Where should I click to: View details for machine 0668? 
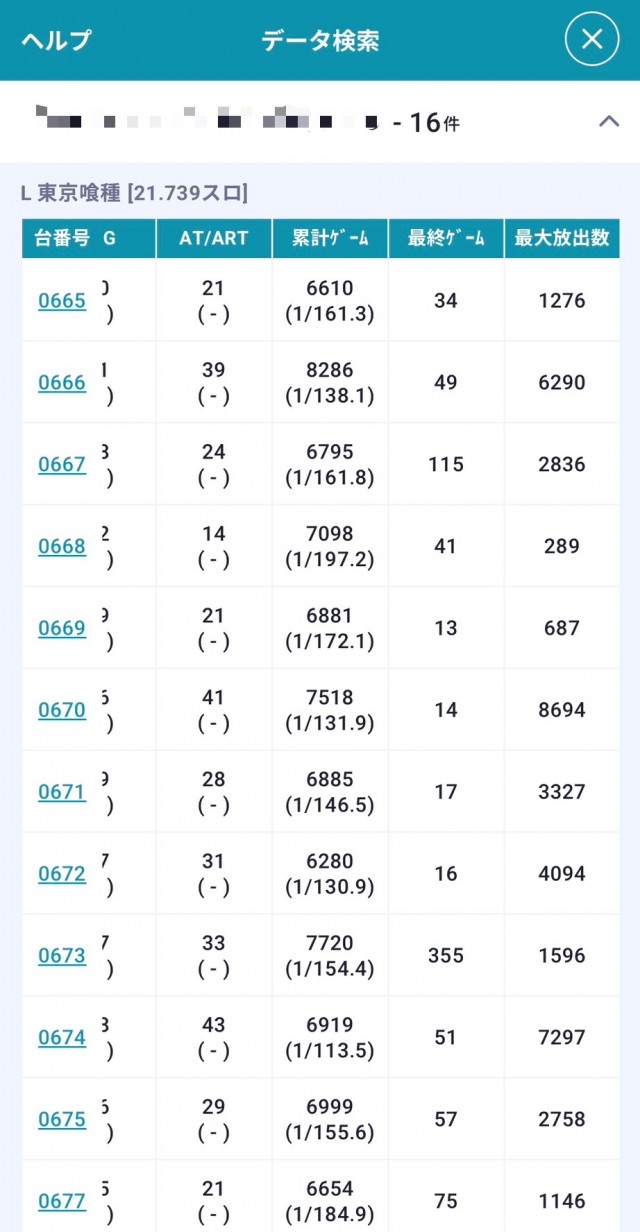(x=62, y=547)
